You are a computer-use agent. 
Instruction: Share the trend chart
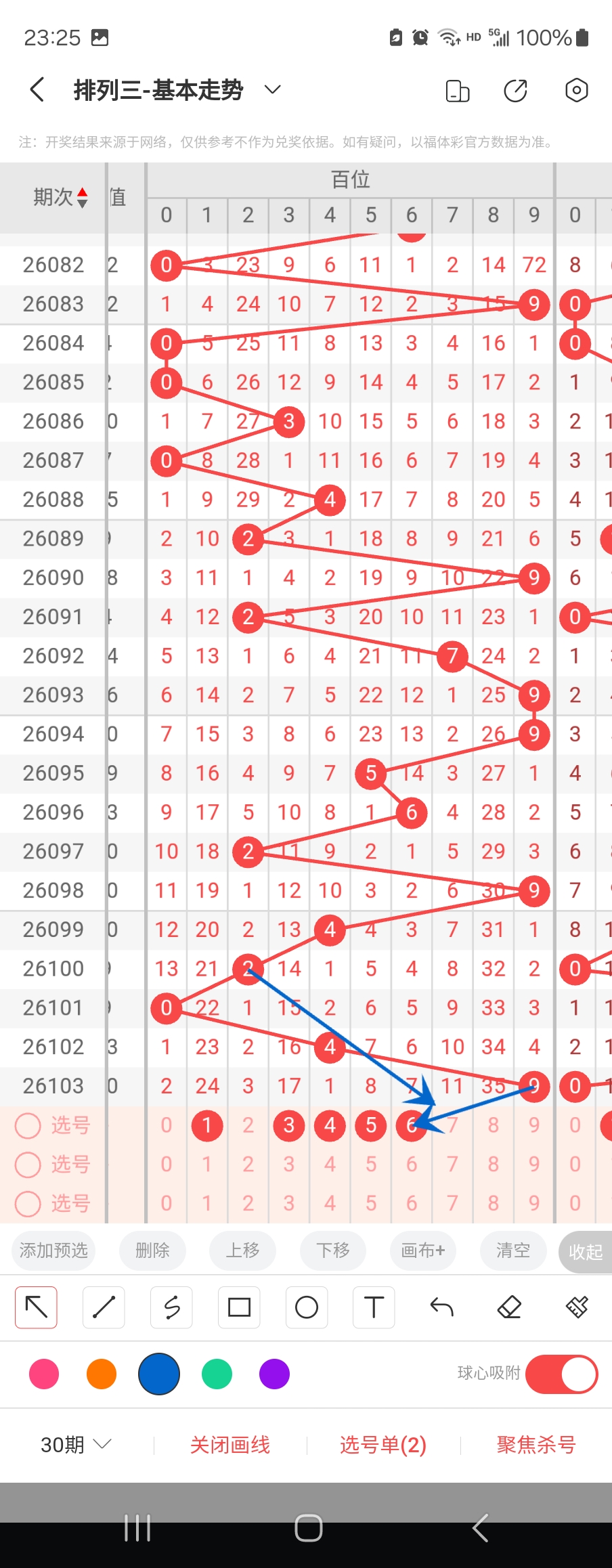(x=515, y=90)
